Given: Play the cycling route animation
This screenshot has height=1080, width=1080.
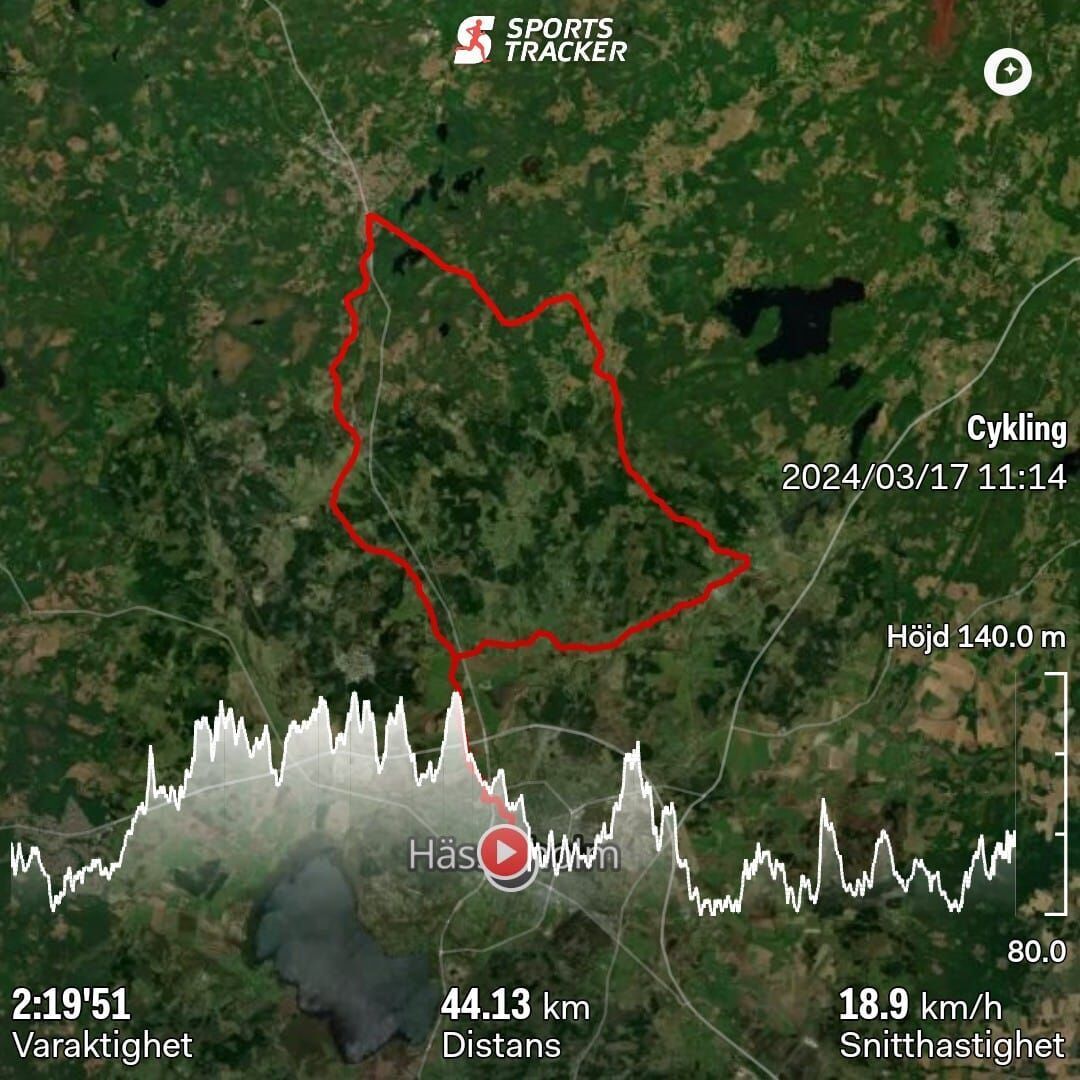Looking at the screenshot, I should pos(506,853).
